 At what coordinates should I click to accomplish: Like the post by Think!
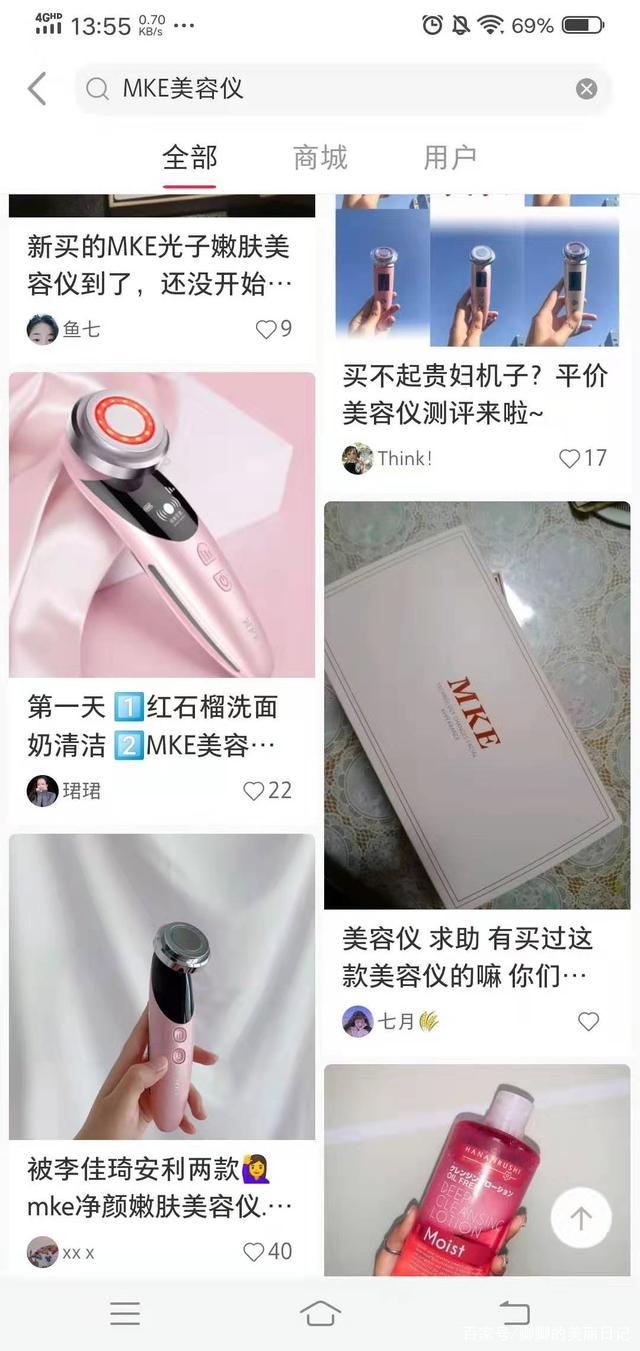(570, 458)
